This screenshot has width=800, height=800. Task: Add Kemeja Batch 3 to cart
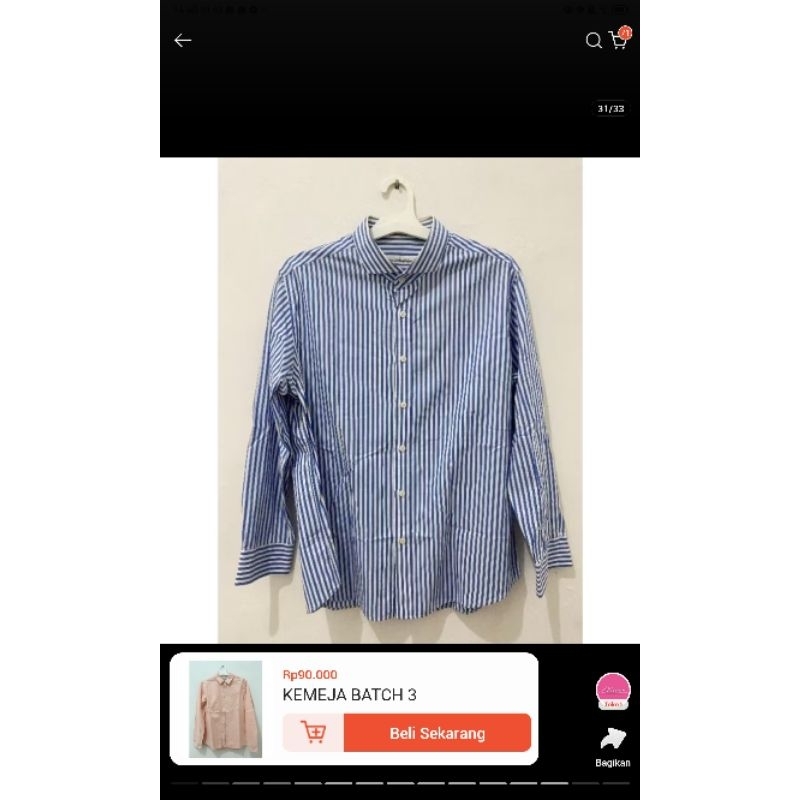[313, 733]
